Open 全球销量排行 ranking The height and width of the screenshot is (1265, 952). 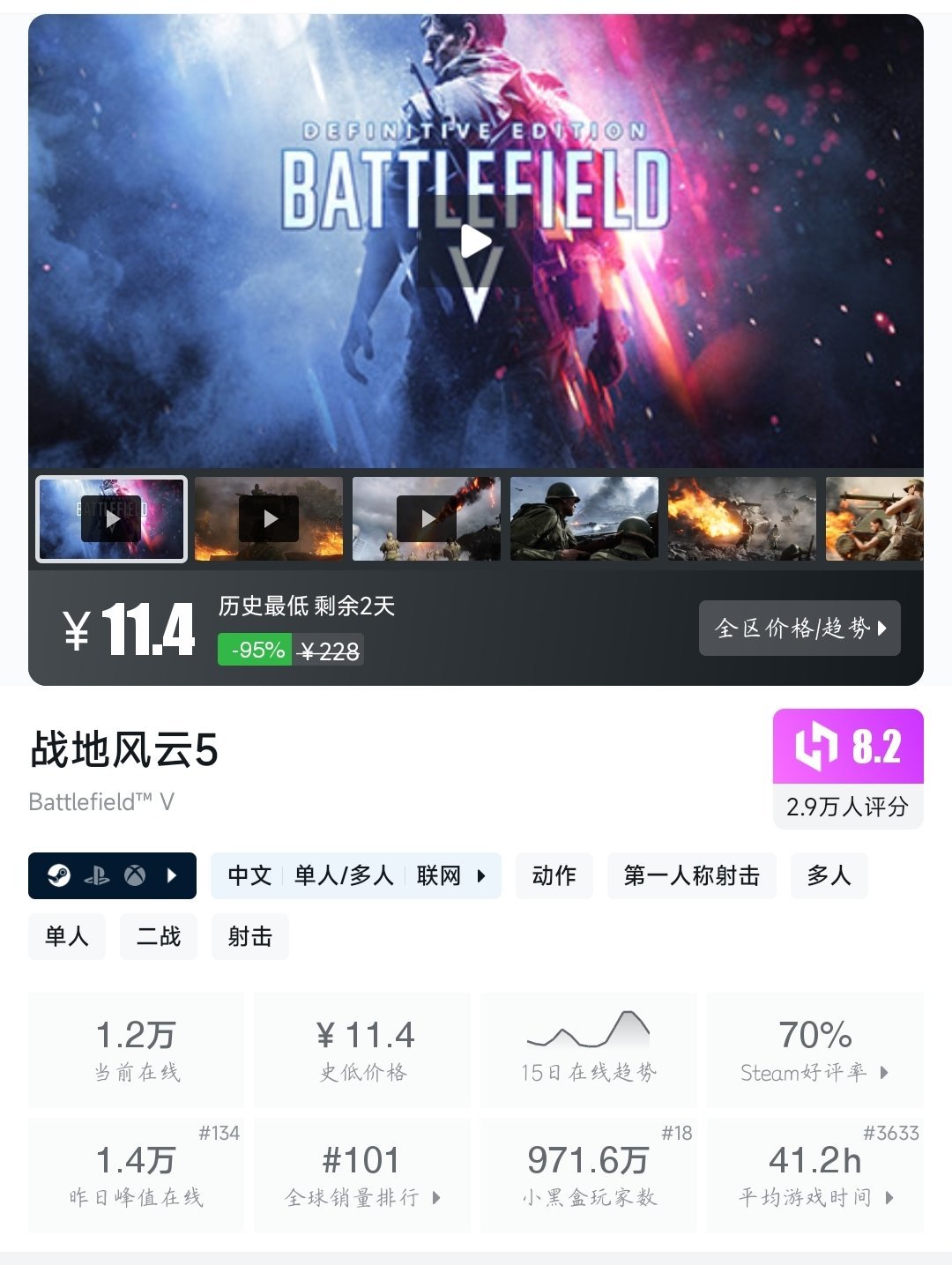(x=362, y=1175)
